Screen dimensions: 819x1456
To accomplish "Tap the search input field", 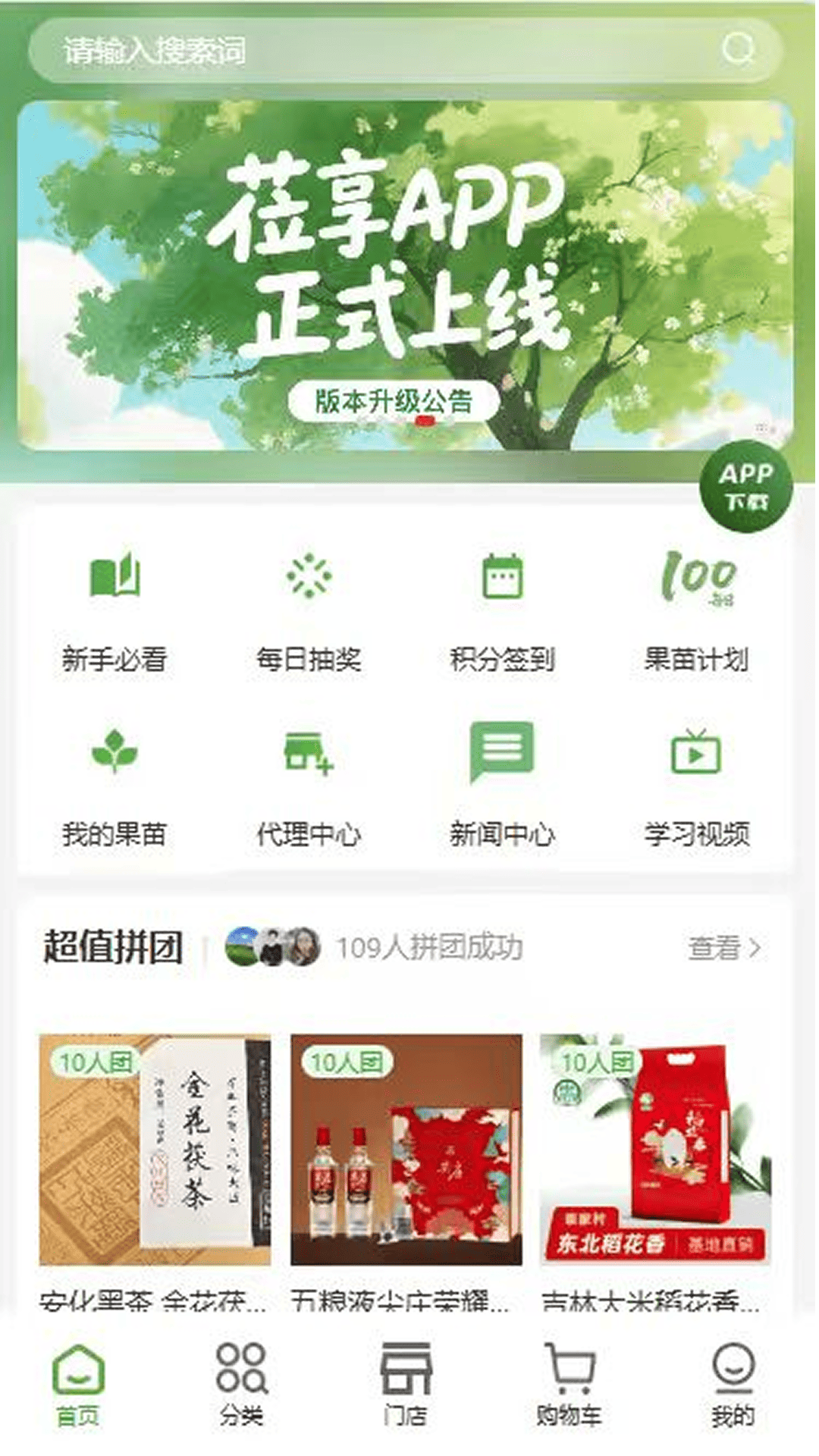I will 364,51.
